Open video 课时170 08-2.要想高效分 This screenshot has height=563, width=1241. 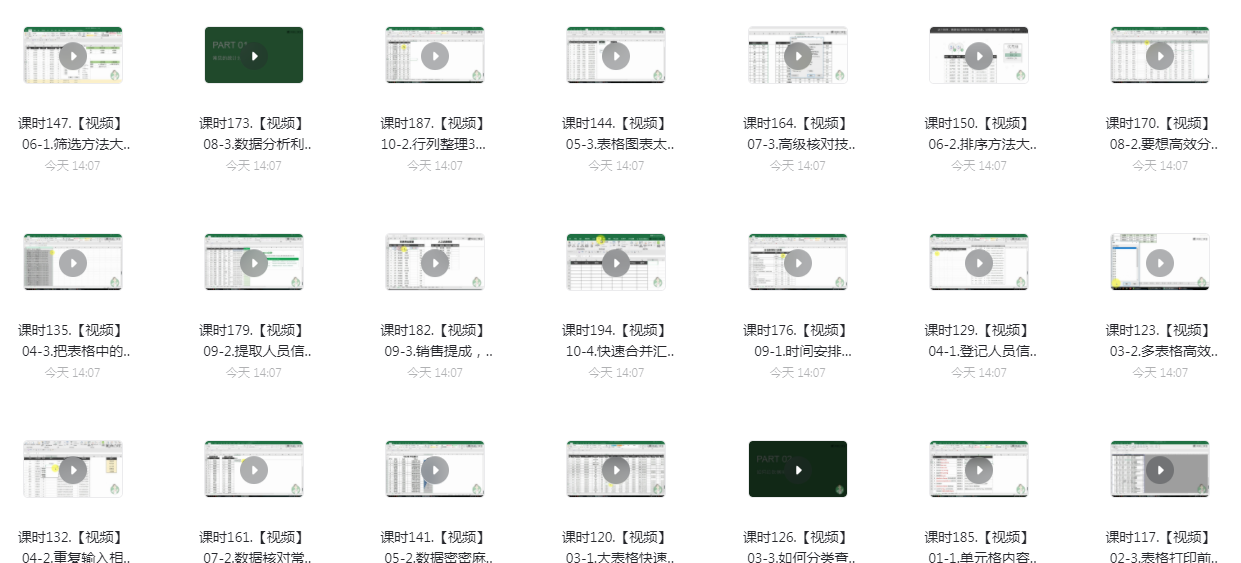pos(1160,56)
